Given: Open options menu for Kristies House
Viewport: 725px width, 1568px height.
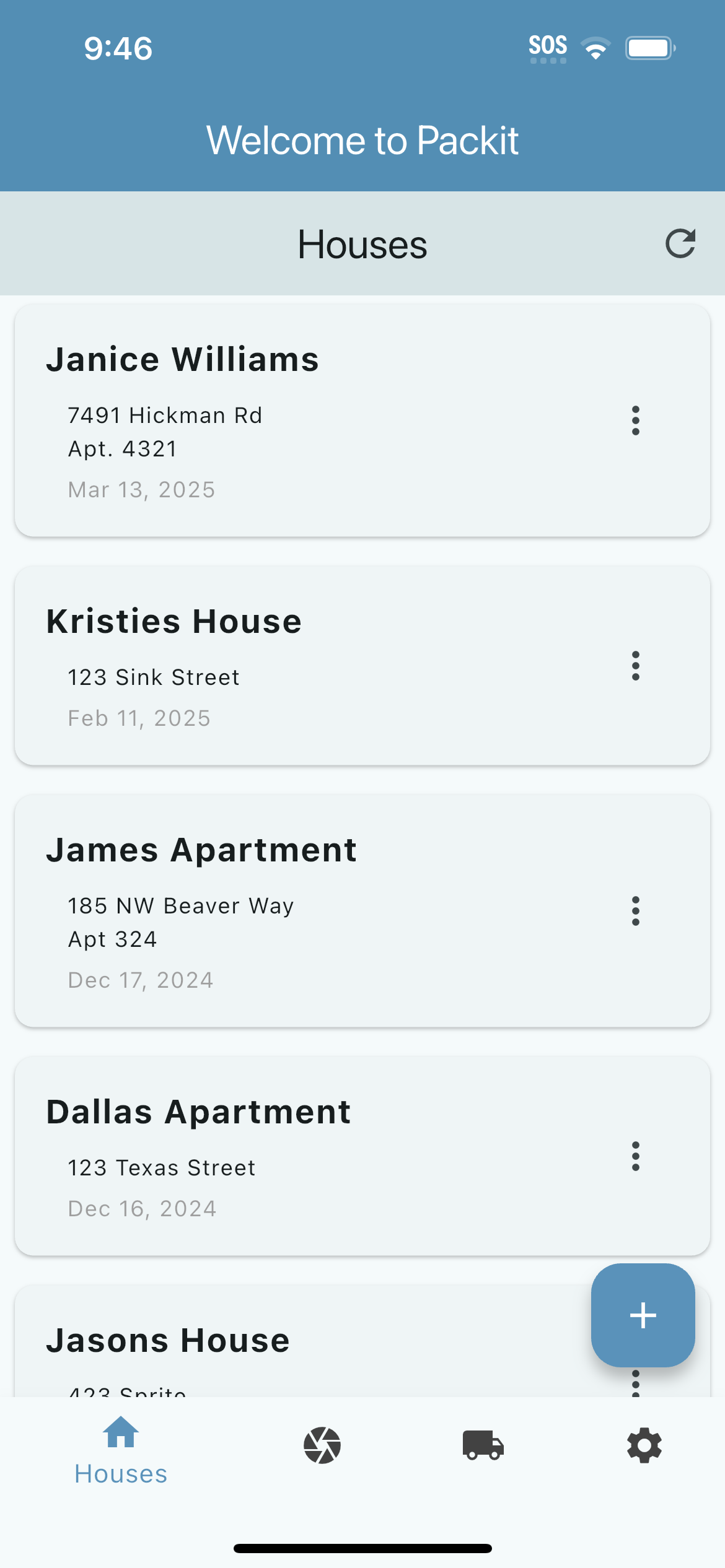Looking at the screenshot, I should (636, 666).
